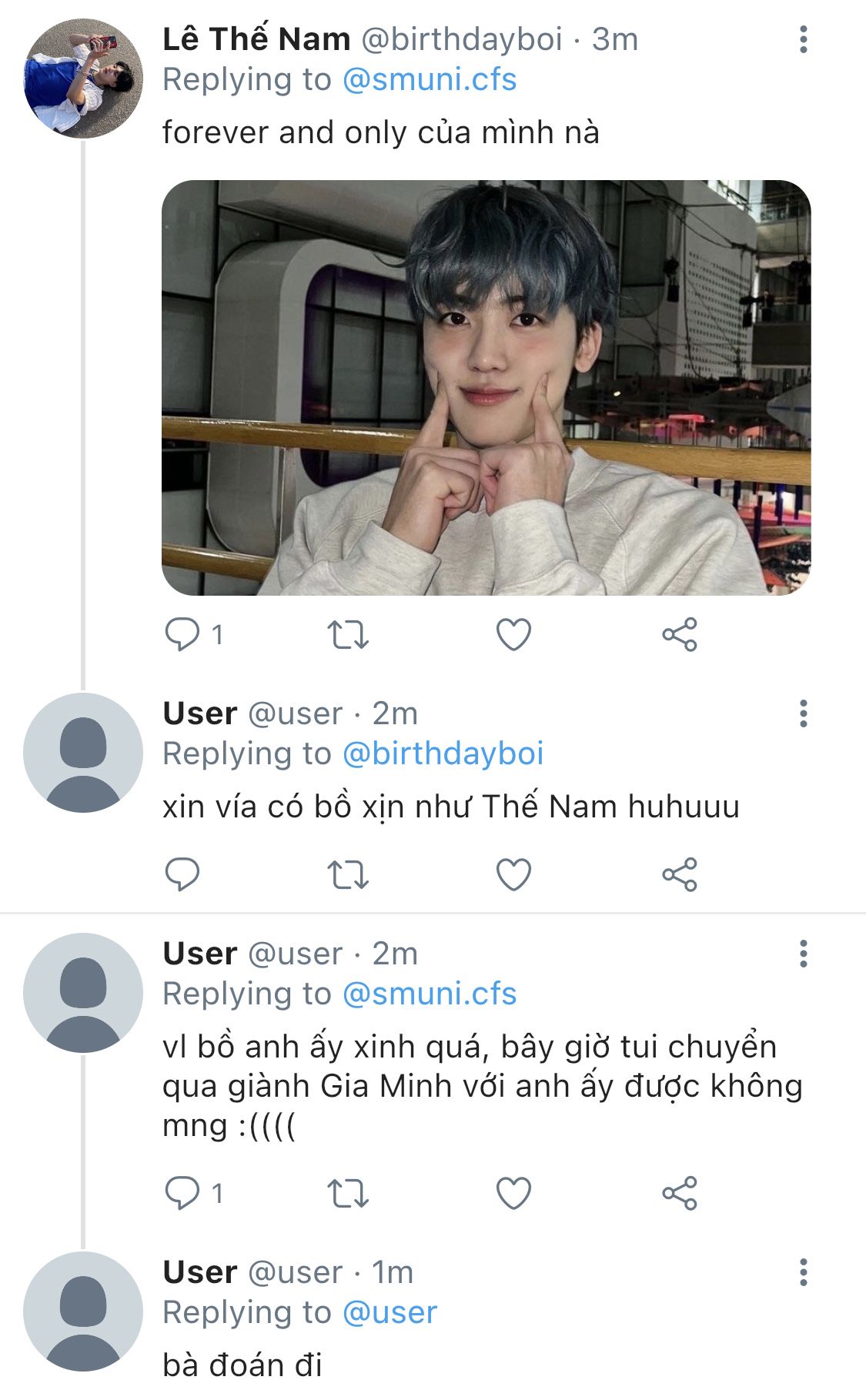
Task: Share Lê Thế Nam's photo tweet
Action: (679, 635)
